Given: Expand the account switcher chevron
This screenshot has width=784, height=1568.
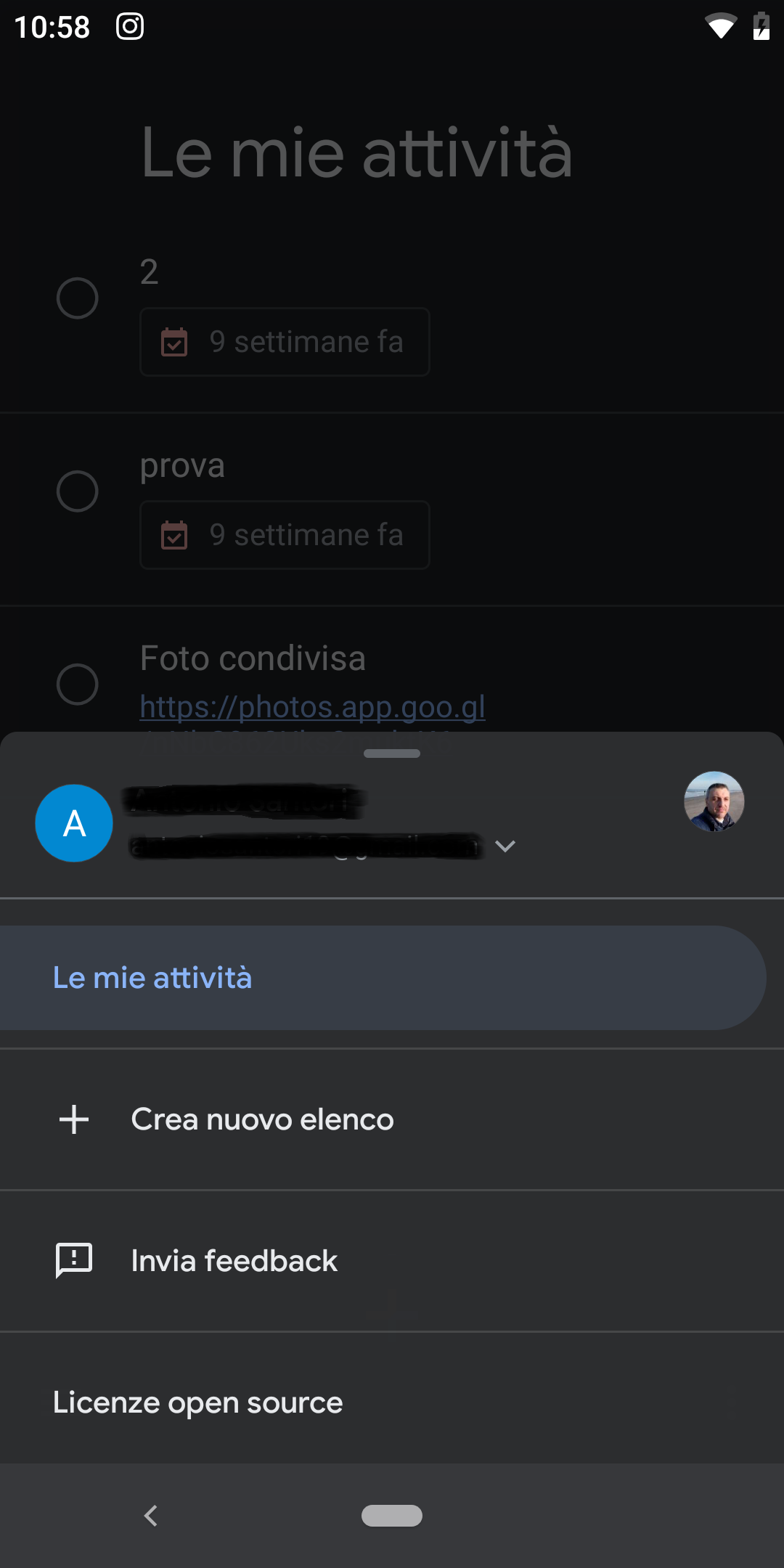Looking at the screenshot, I should 505,846.
